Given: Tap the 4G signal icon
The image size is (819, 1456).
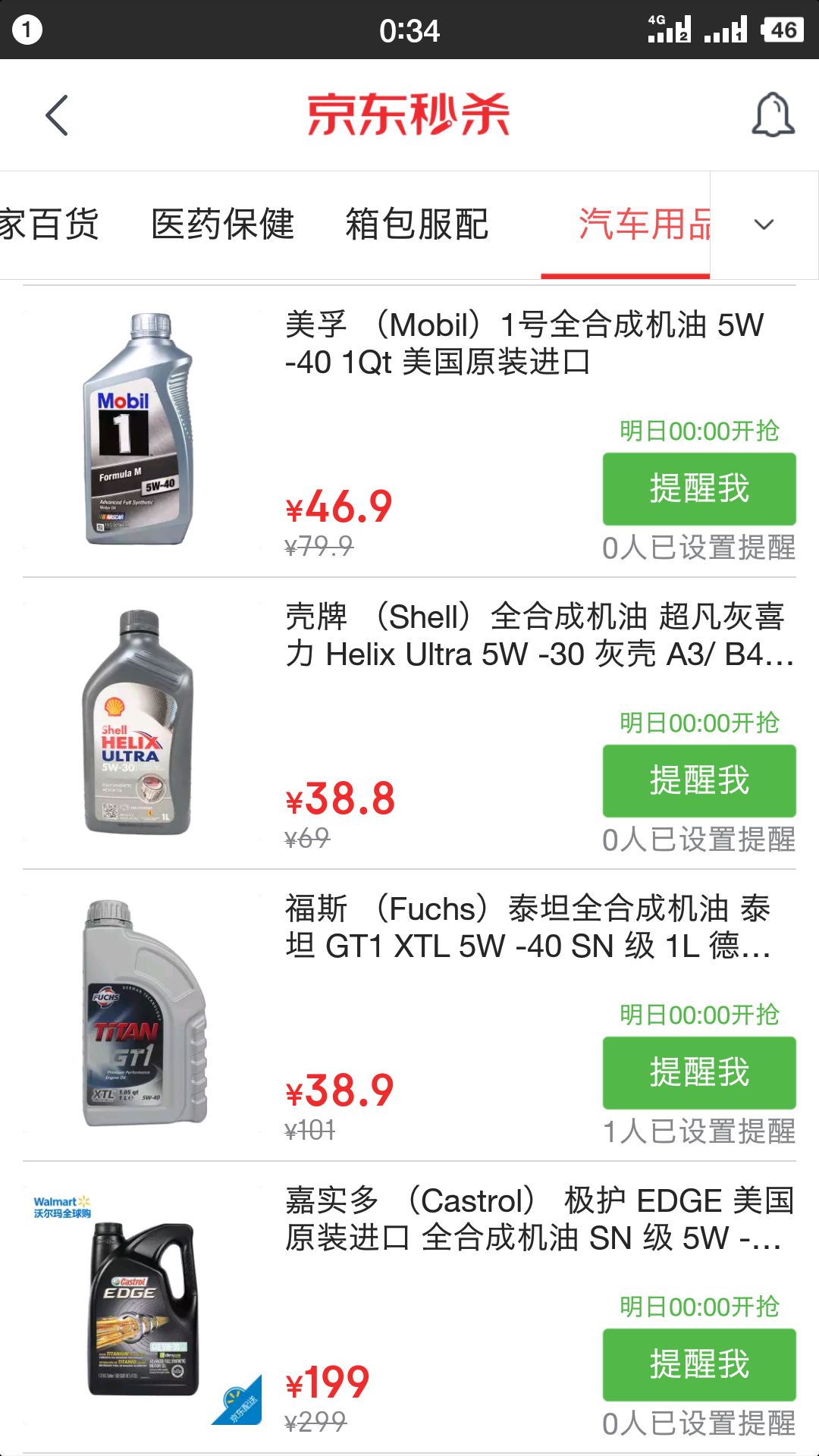Looking at the screenshot, I should (667, 30).
